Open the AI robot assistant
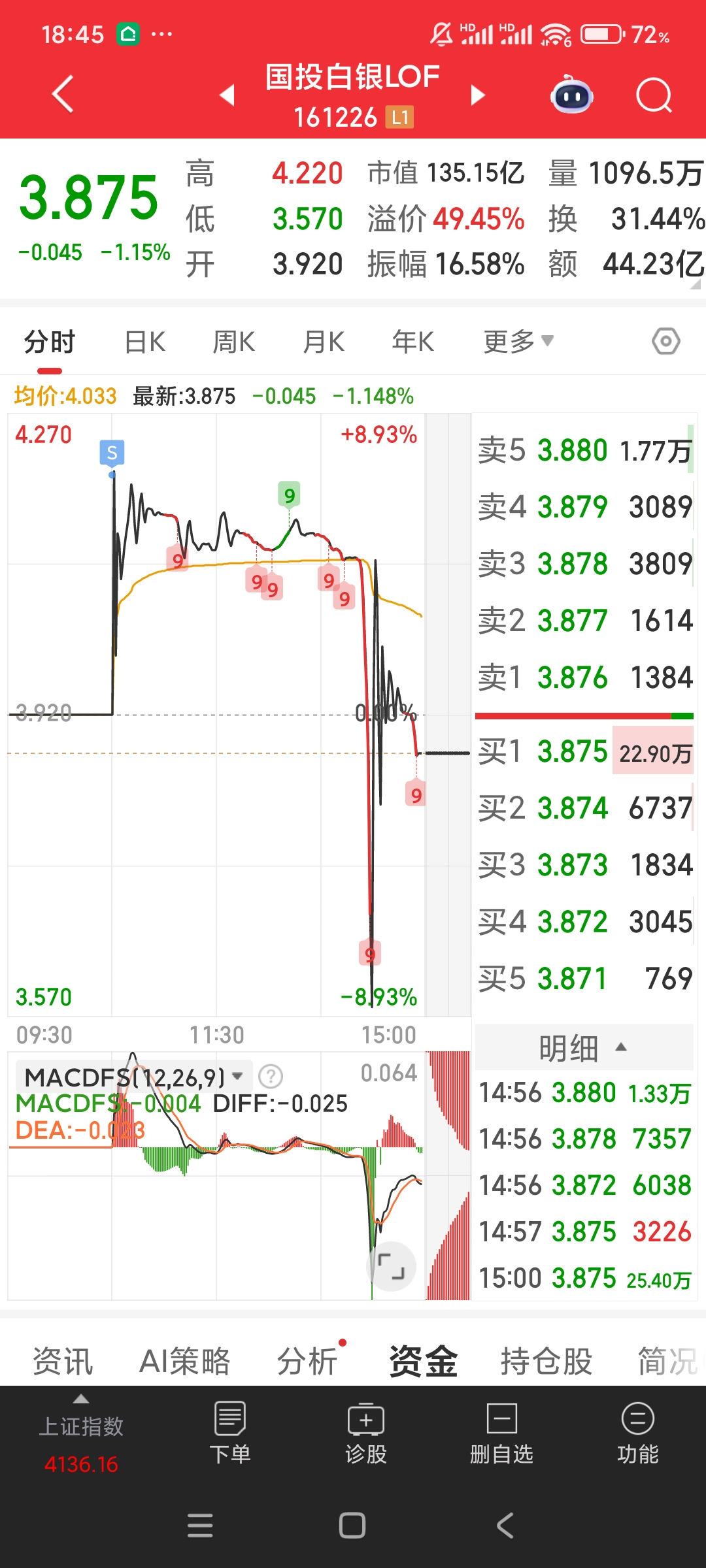The height and width of the screenshot is (1568, 706). 572,95
